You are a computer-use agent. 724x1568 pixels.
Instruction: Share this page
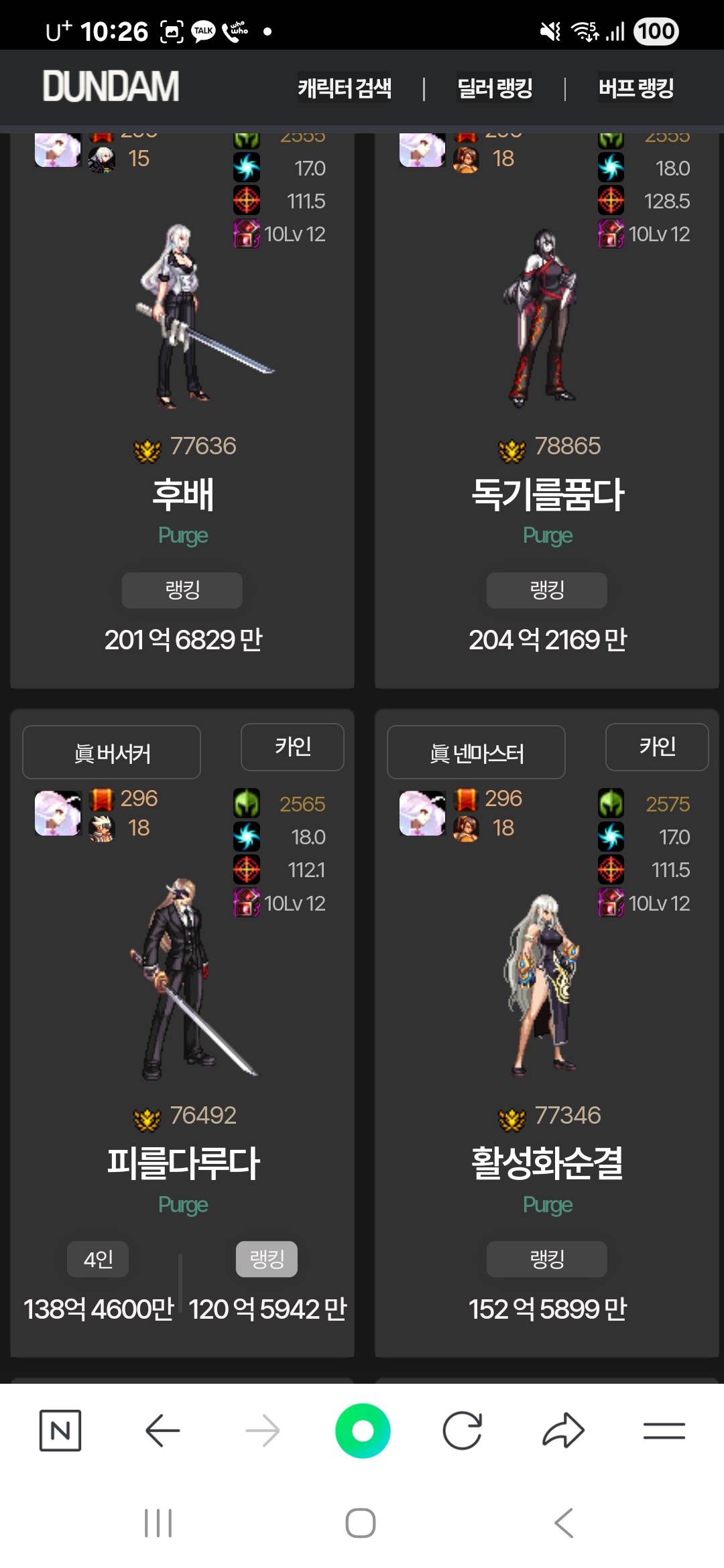coord(563,1431)
